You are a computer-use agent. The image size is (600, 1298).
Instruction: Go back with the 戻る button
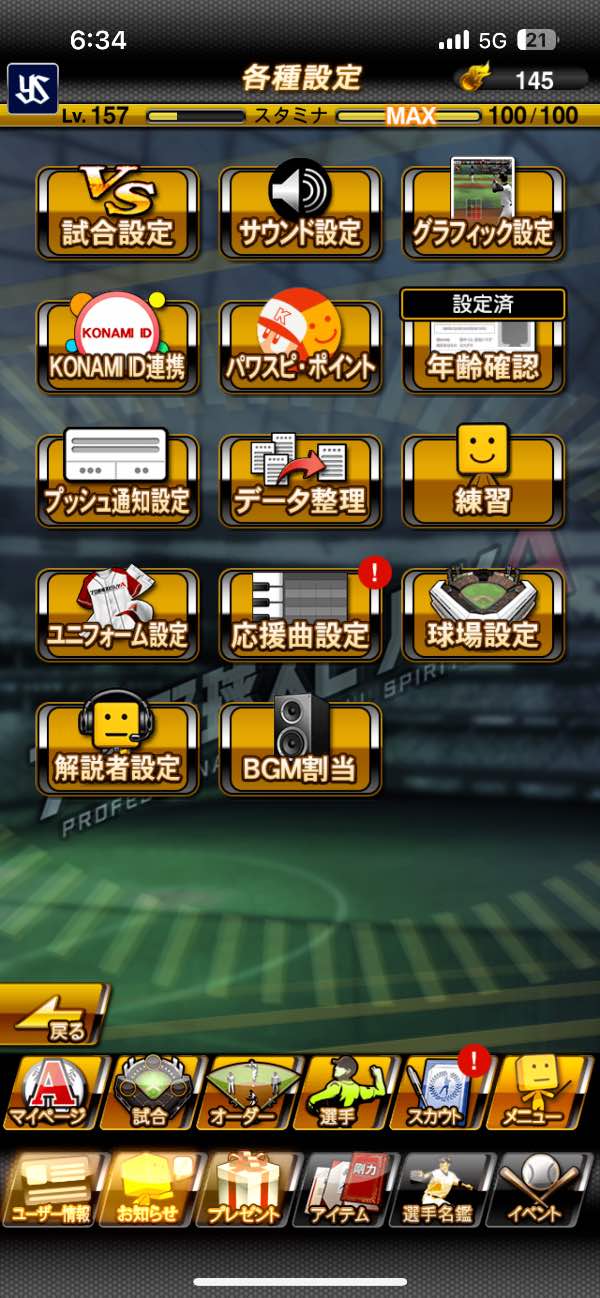coord(55,1015)
